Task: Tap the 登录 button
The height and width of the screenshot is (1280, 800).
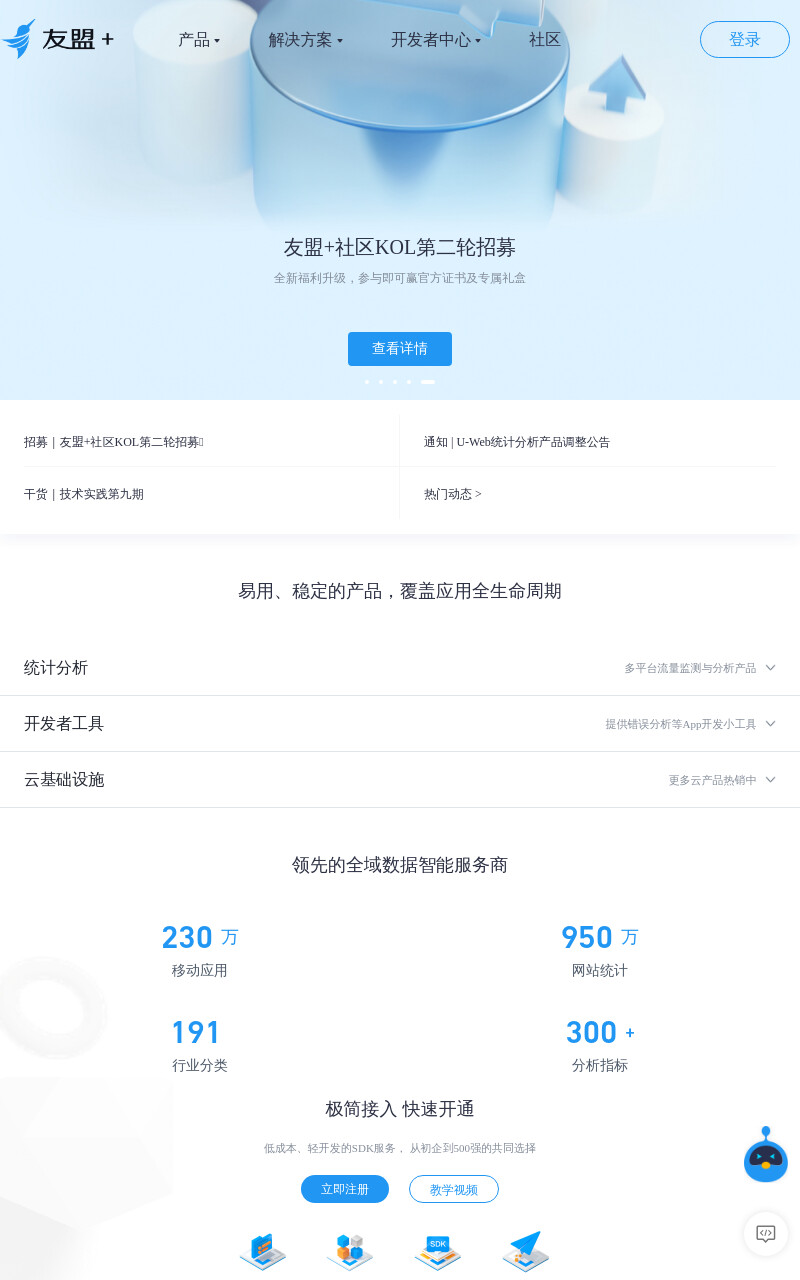Action: click(x=745, y=40)
